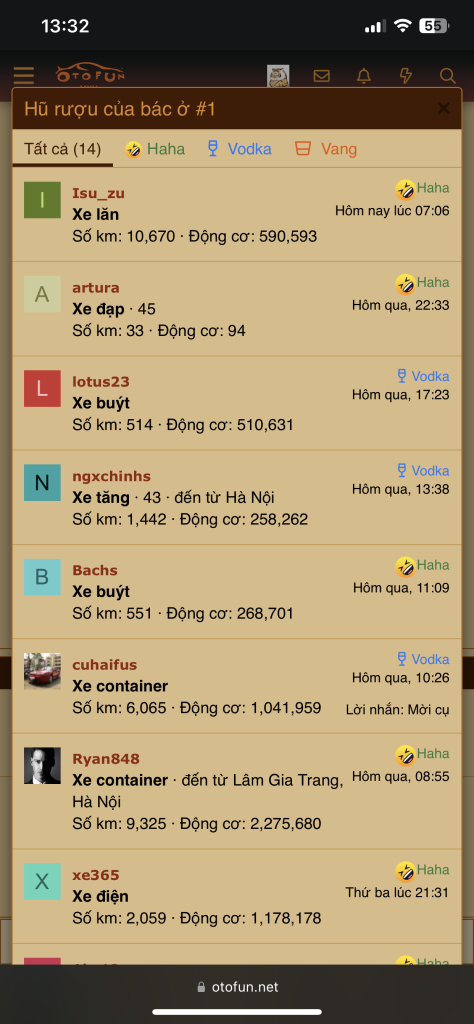The width and height of the screenshot is (474, 1024).
Task: Close the Hũ rượu reactions dialog
Action: point(444,108)
